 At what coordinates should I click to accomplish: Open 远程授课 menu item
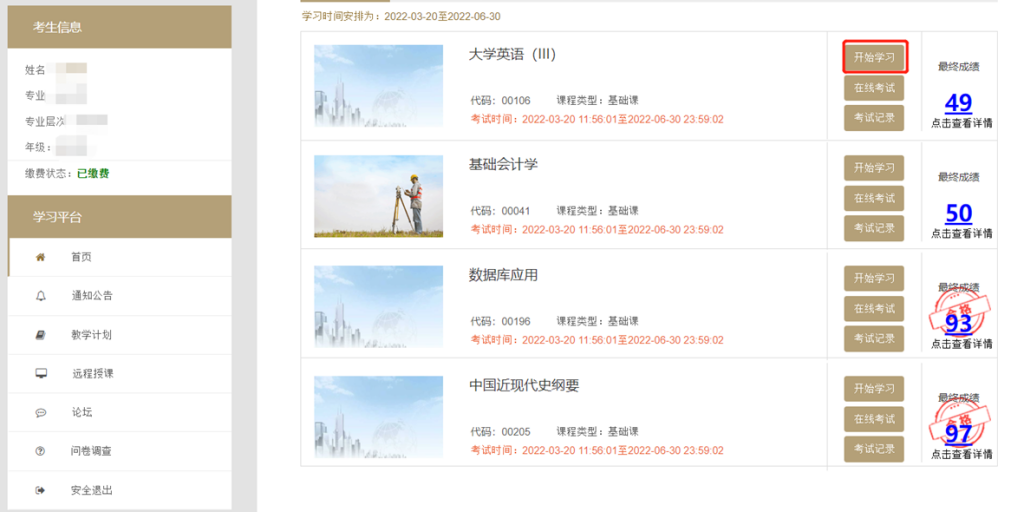(92, 373)
